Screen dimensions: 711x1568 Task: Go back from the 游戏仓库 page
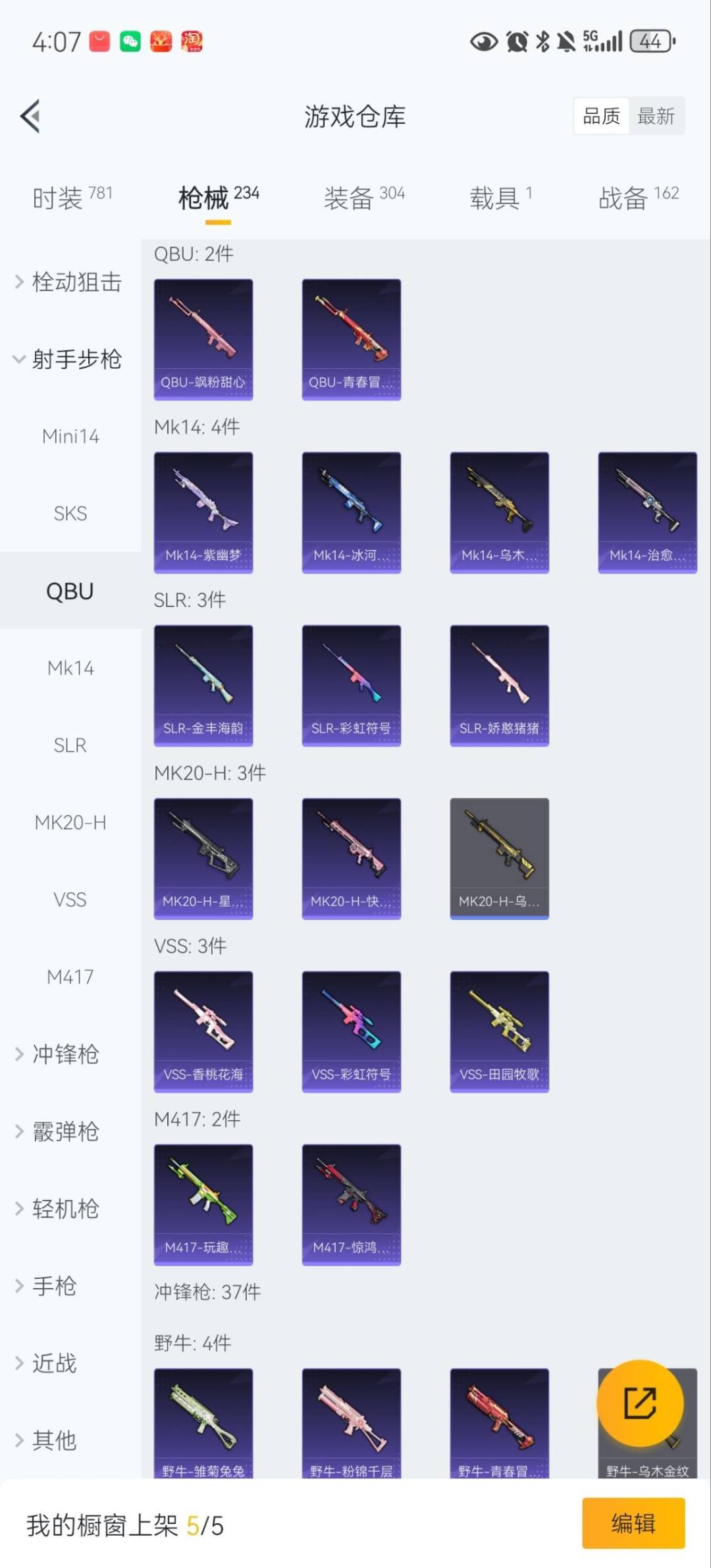point(31,117)
